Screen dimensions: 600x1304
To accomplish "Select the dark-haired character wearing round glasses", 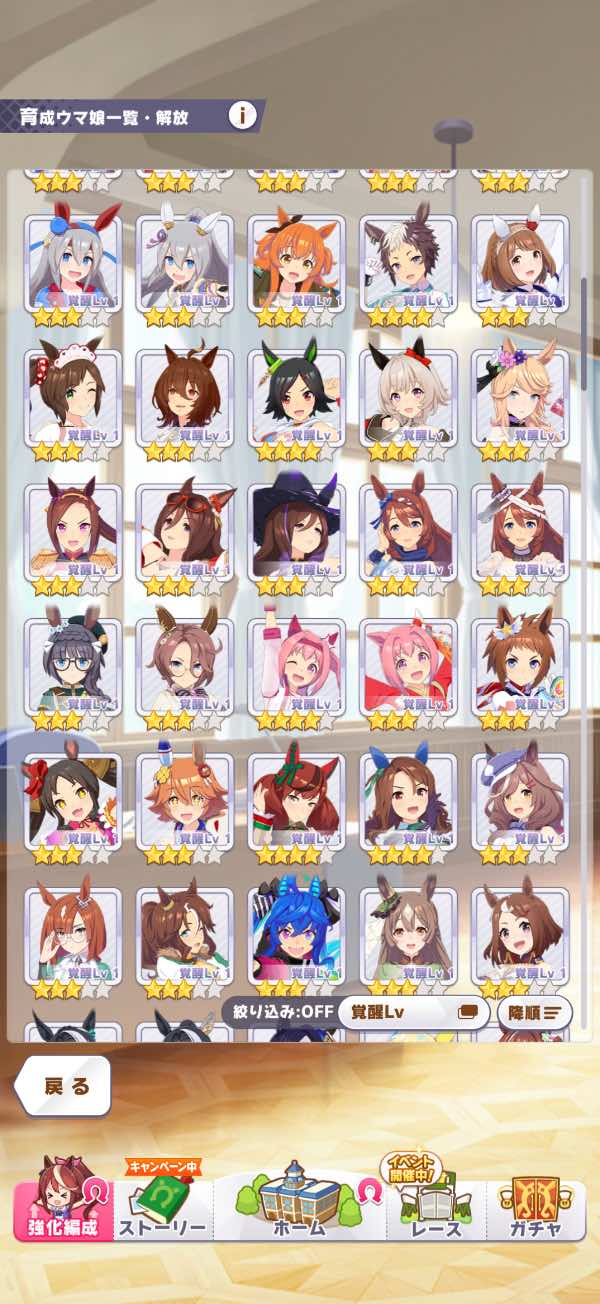I will [73, 671].
